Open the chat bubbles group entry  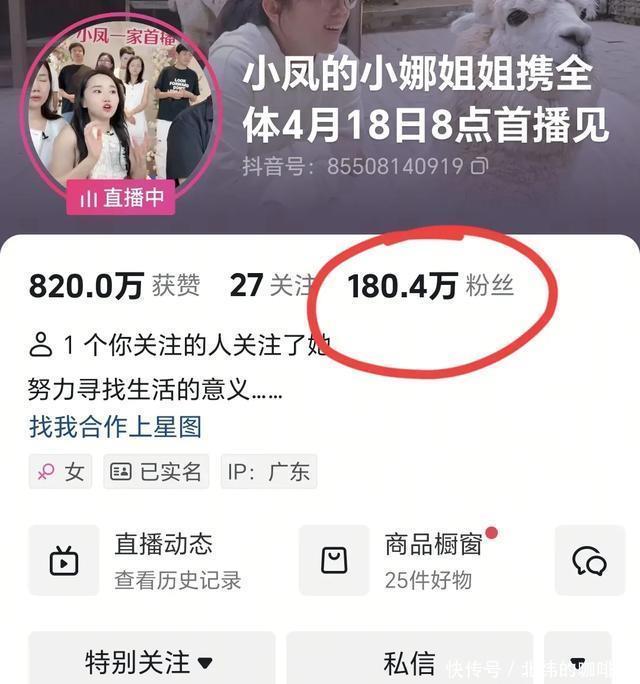point(589,561)
